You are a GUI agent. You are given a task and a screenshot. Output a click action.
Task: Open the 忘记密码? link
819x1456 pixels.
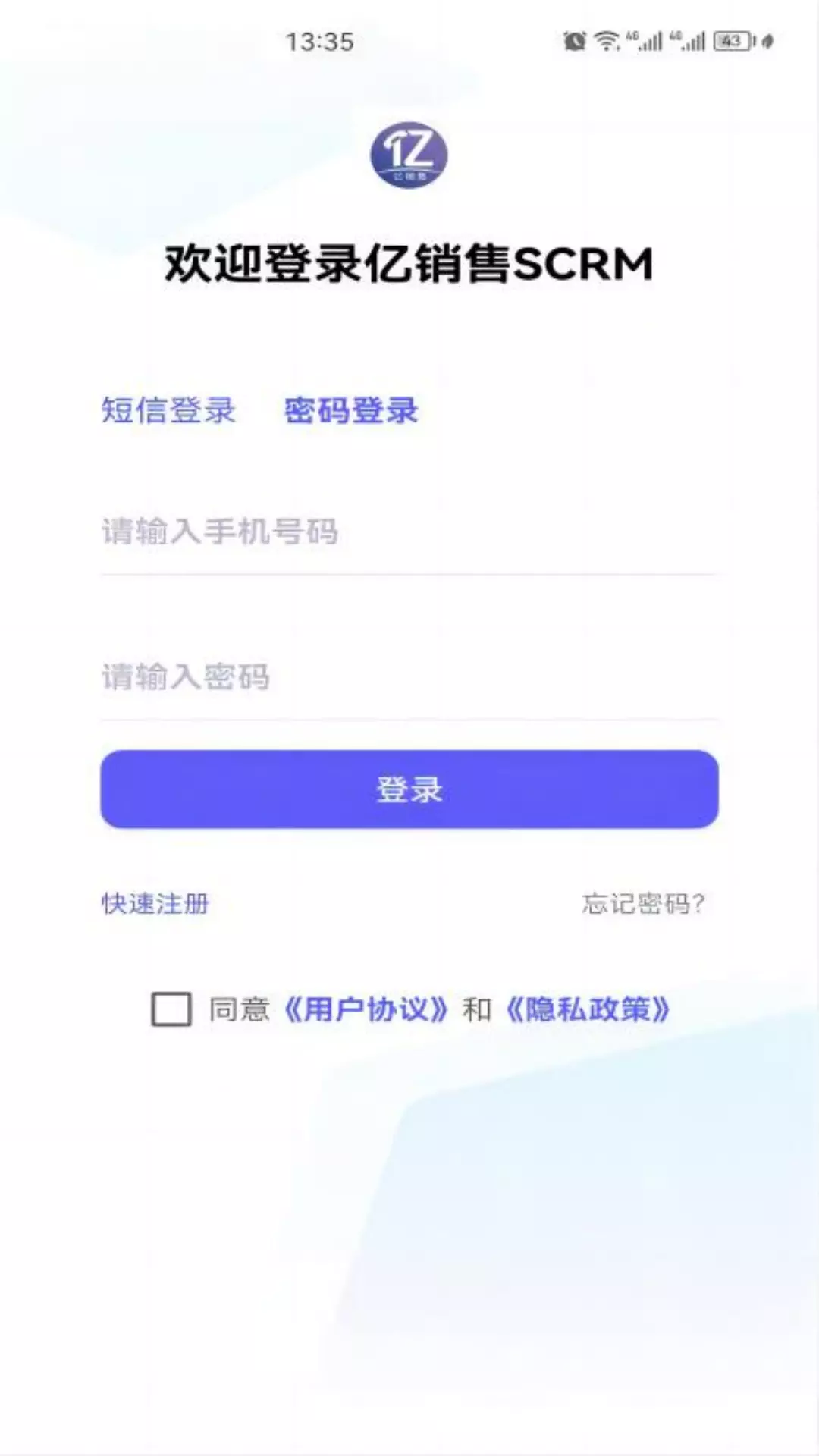(643, 903)
